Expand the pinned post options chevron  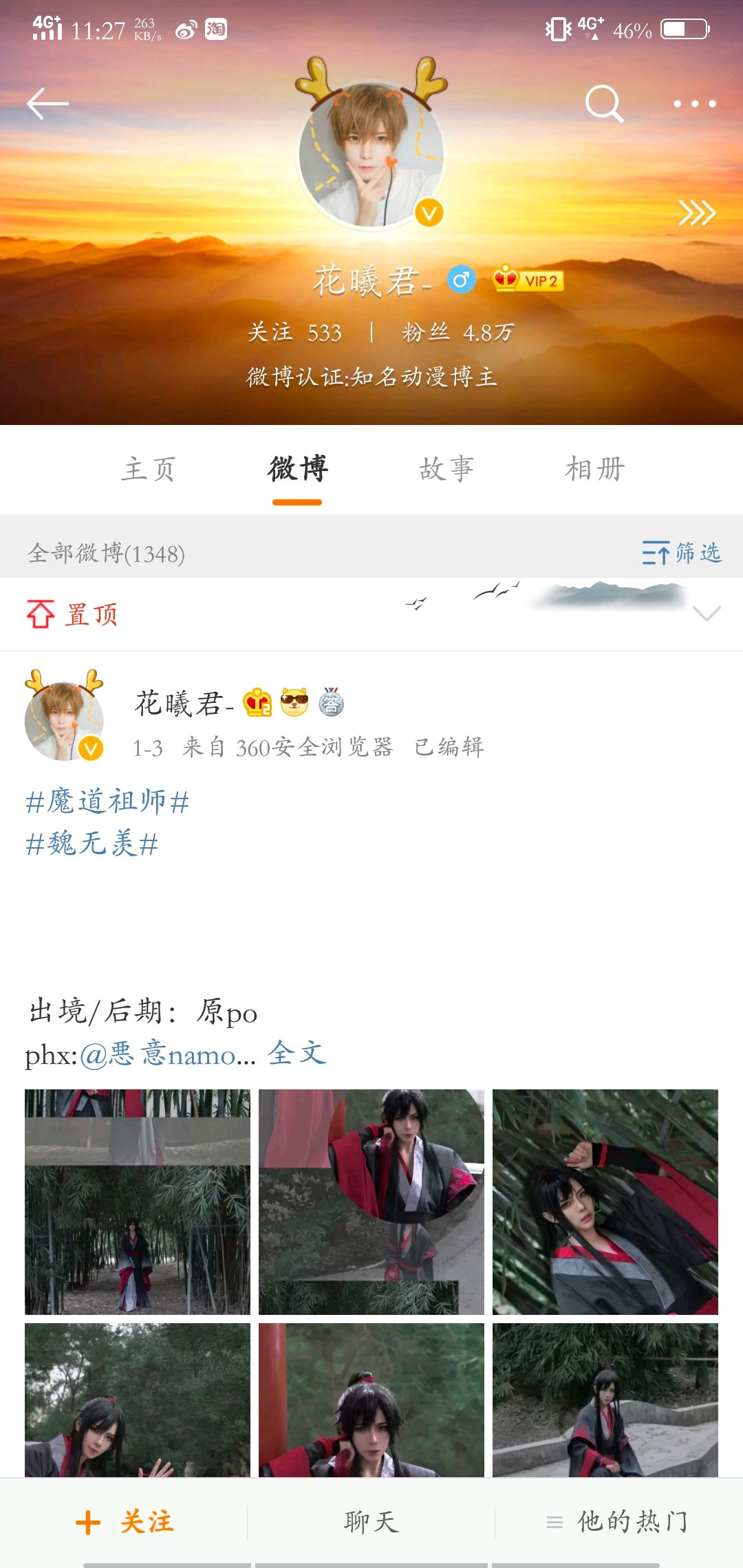point(707,613)
